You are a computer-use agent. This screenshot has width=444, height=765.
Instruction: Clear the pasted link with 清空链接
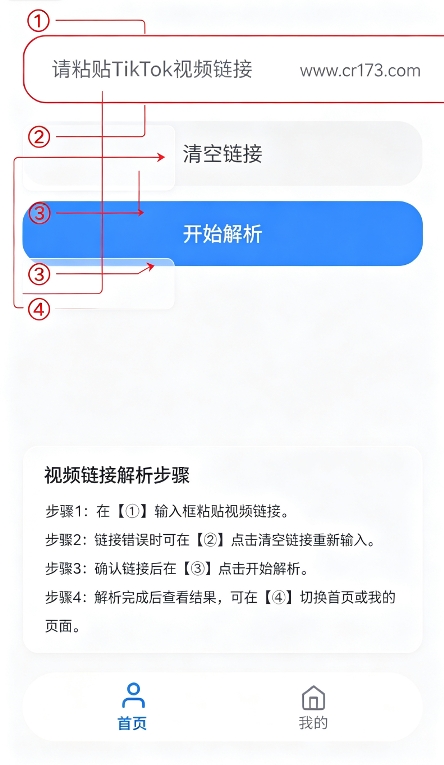pos(222,154)
